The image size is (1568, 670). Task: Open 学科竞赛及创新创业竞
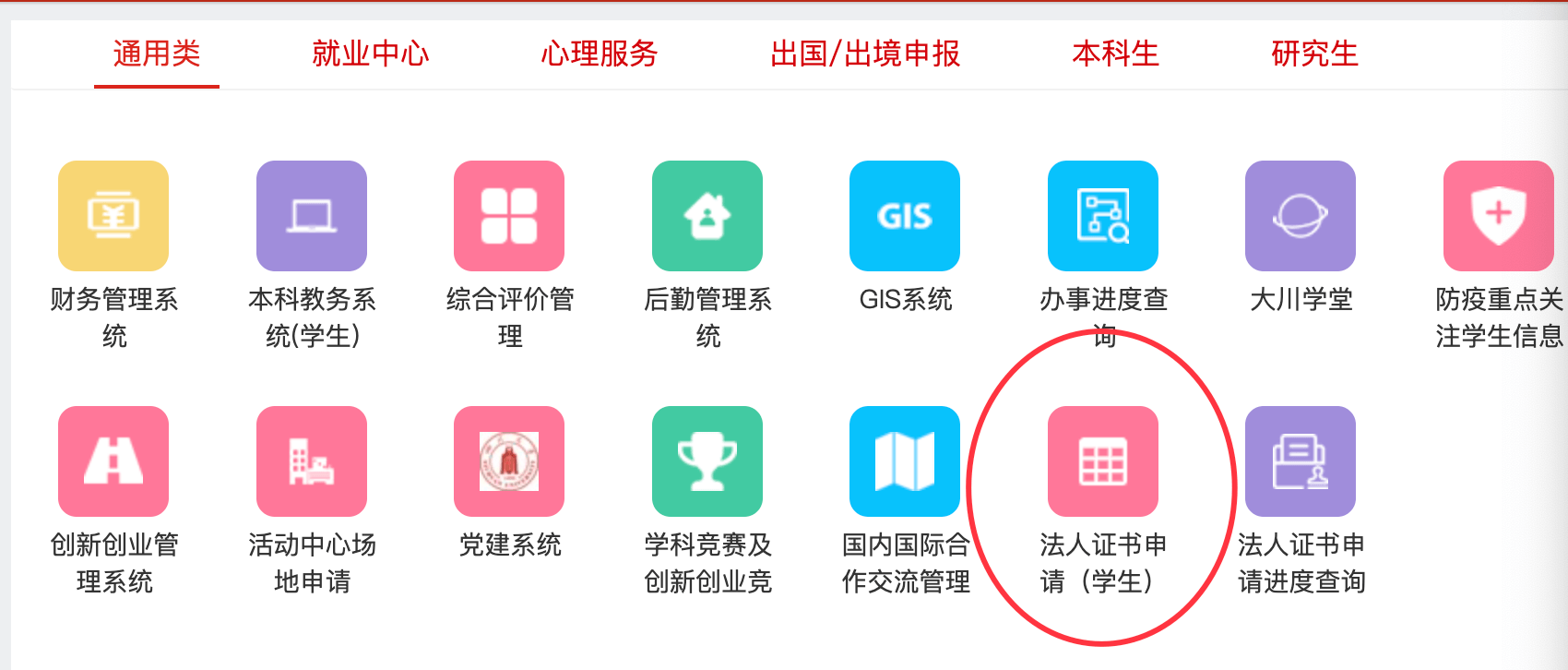(707, 461)
